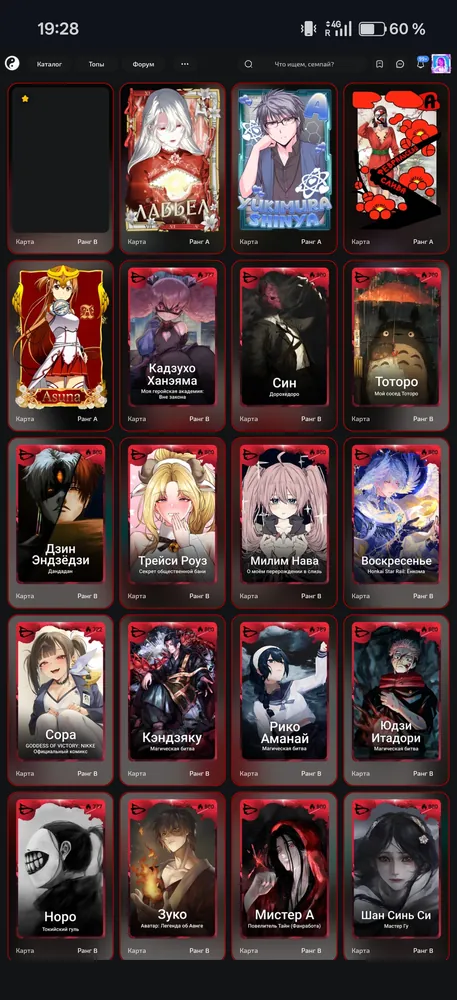View the Дзин Эндзёдзи card
457x1000 pixels.
coord(61,522)
